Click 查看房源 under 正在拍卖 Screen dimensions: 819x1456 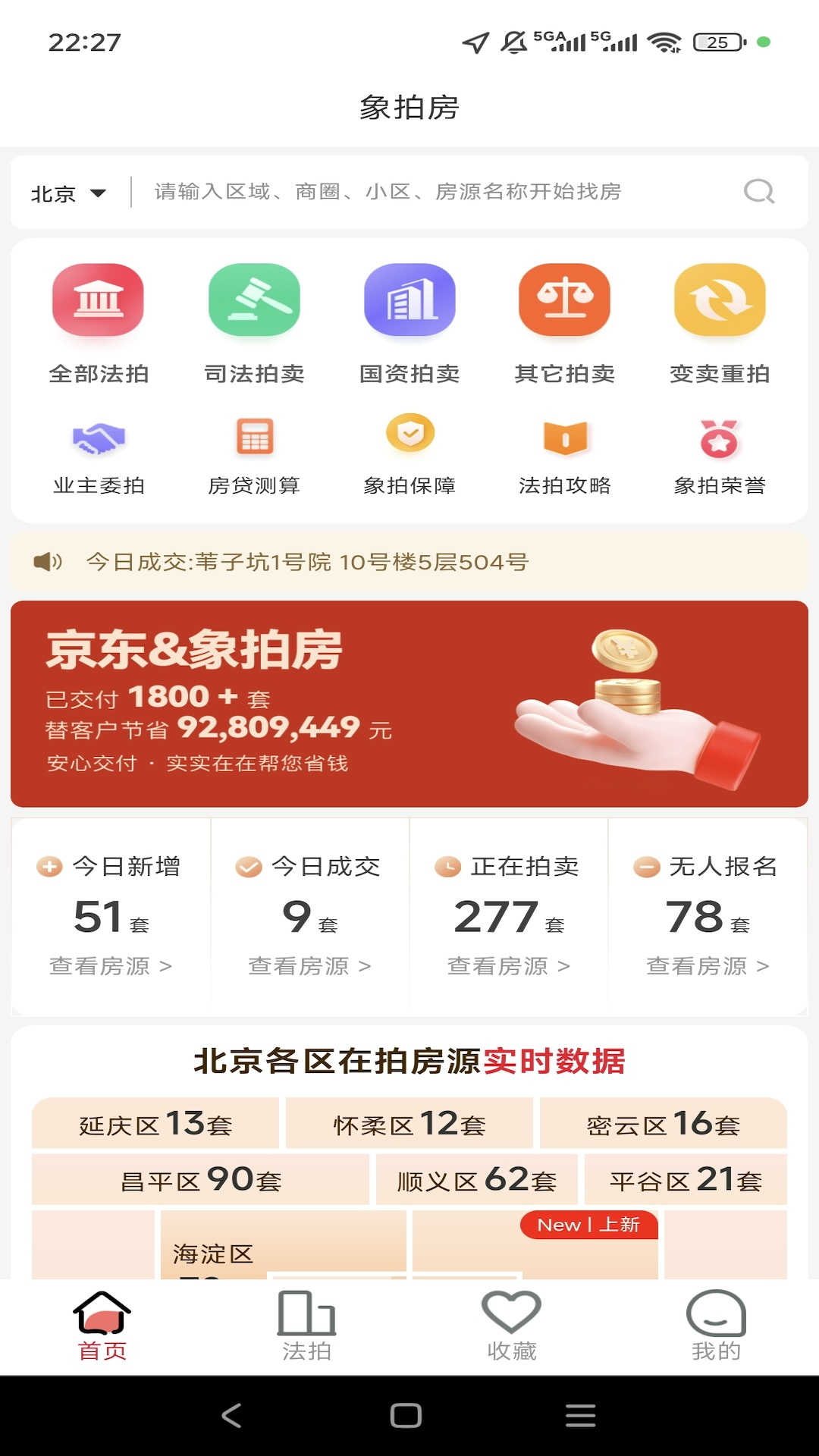(x=508, y=966)
